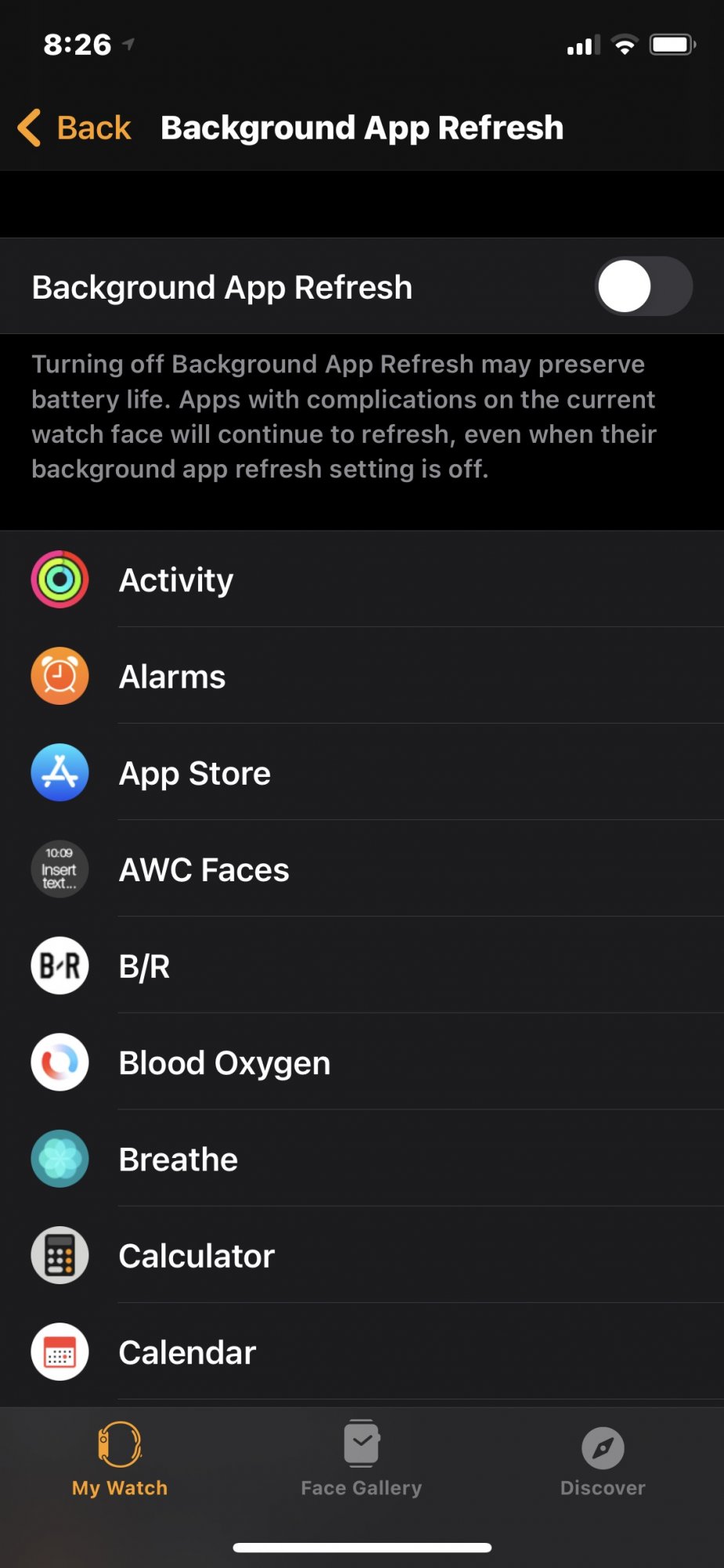Switch to the Discover tab
Image resolution: width=724 pixels, height=1568 pixels.
click(603, 1459)
